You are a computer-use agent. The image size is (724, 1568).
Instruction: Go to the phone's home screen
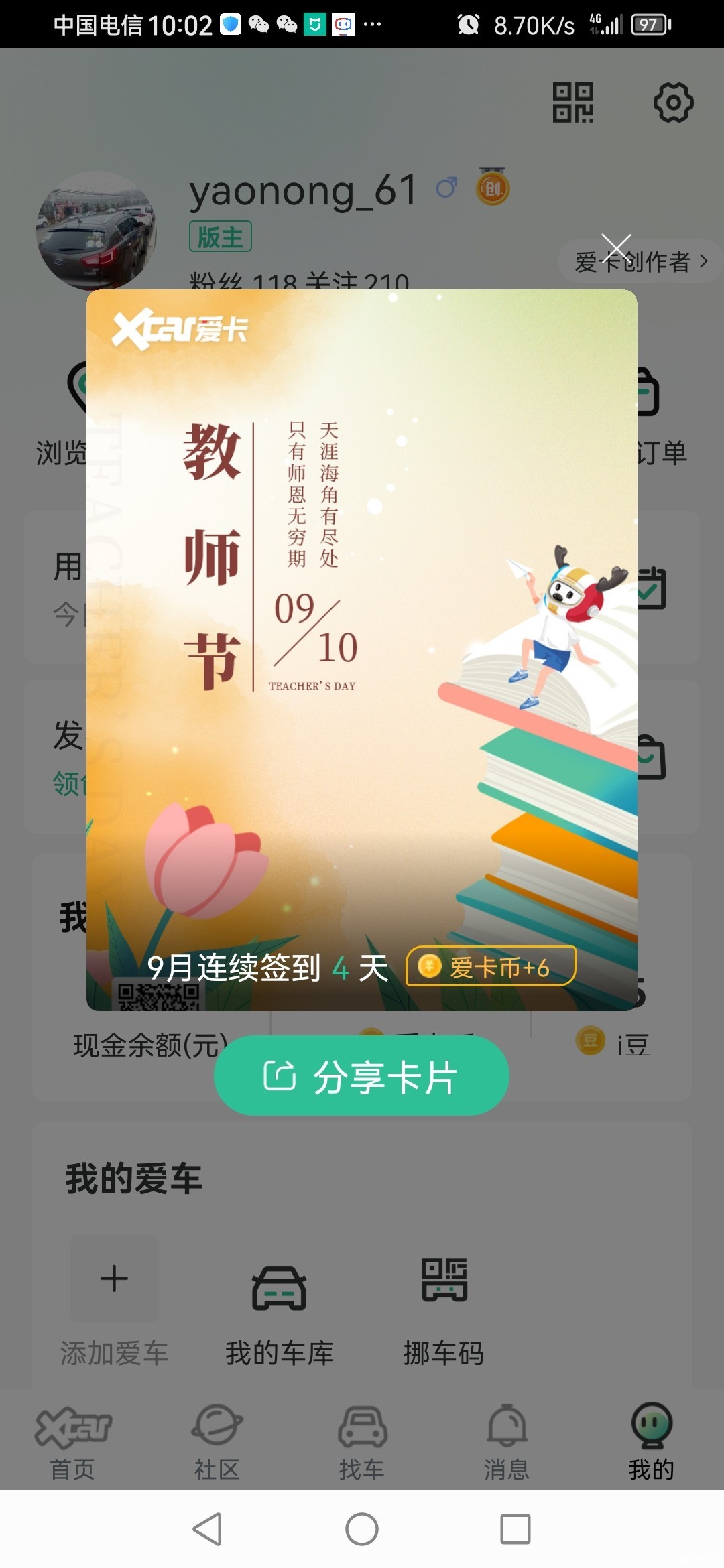[x=362, y=1529]
